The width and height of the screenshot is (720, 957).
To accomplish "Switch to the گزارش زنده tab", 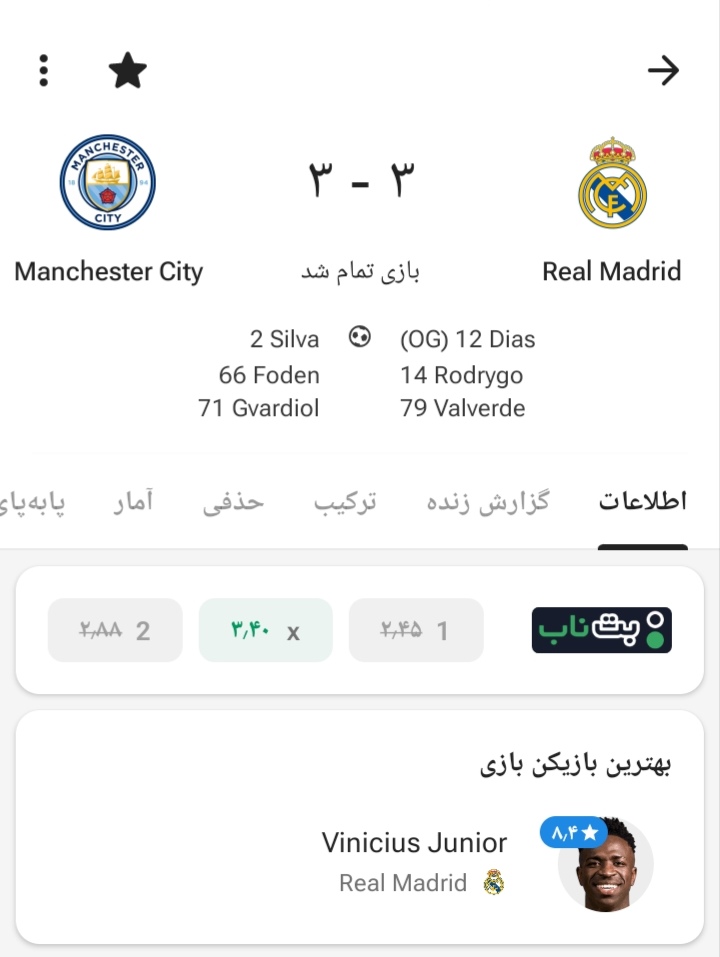I will tap(488, 502).
